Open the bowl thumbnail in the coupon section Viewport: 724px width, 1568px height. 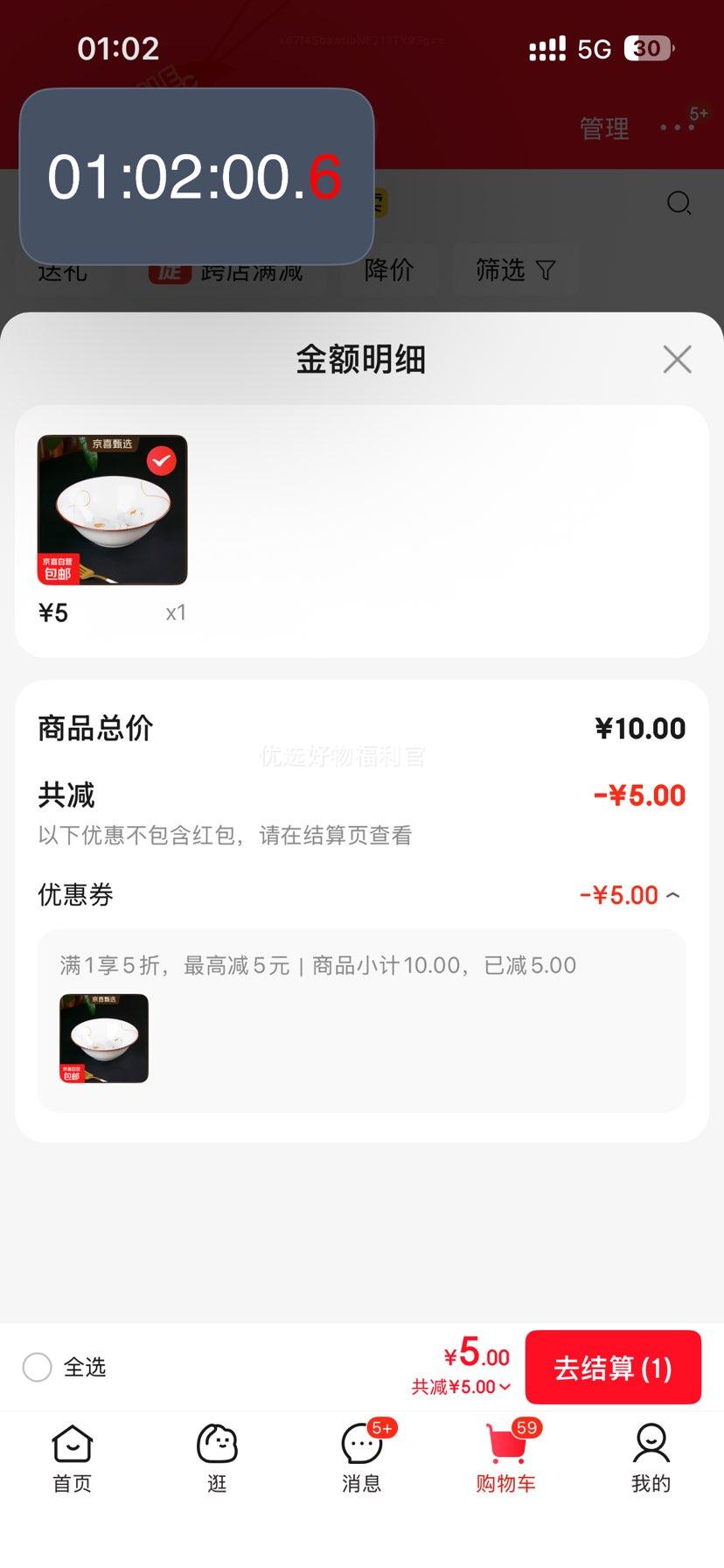tap(104, 1039)
